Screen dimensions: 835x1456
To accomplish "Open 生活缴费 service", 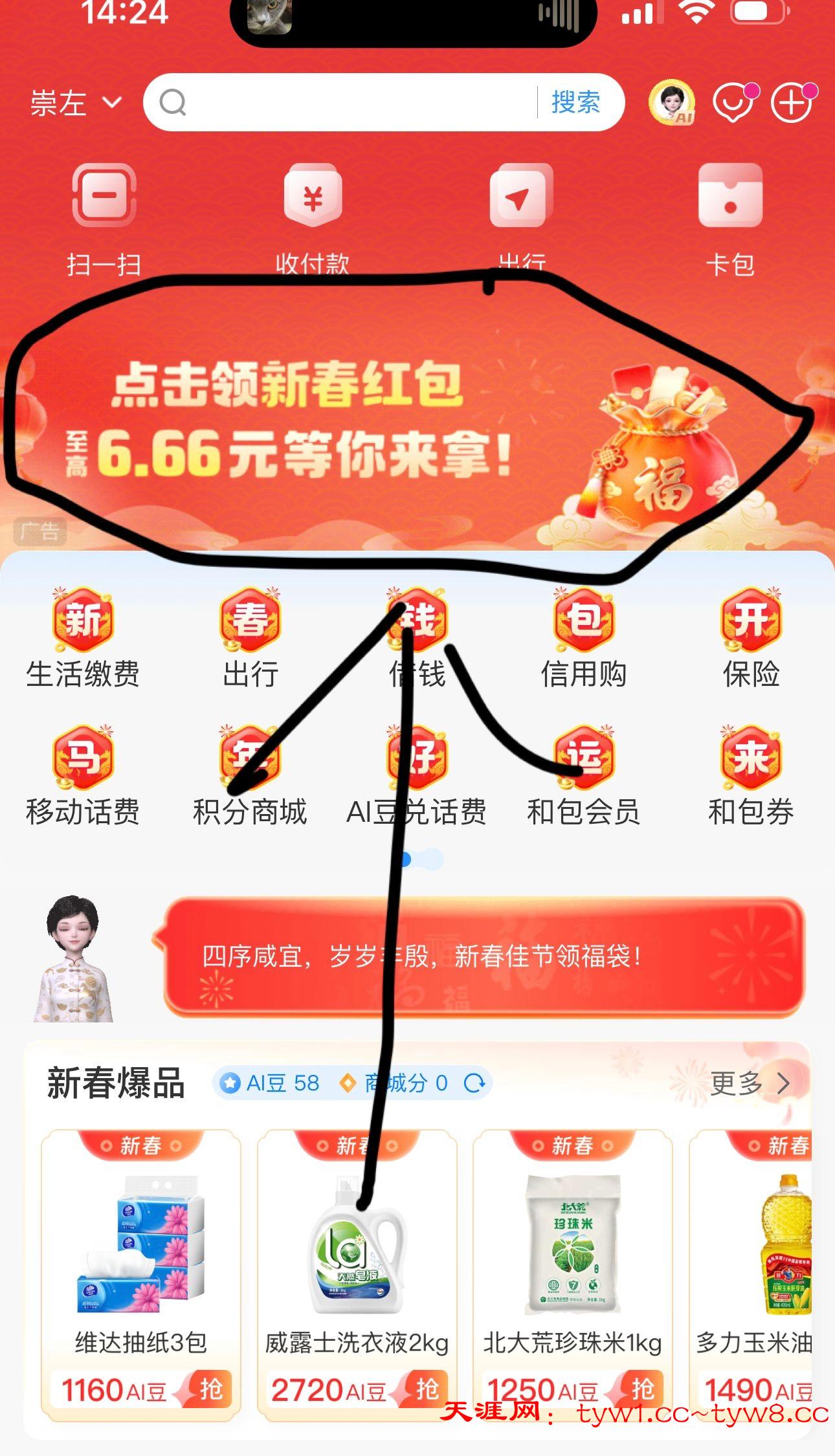I will point(83,637).
